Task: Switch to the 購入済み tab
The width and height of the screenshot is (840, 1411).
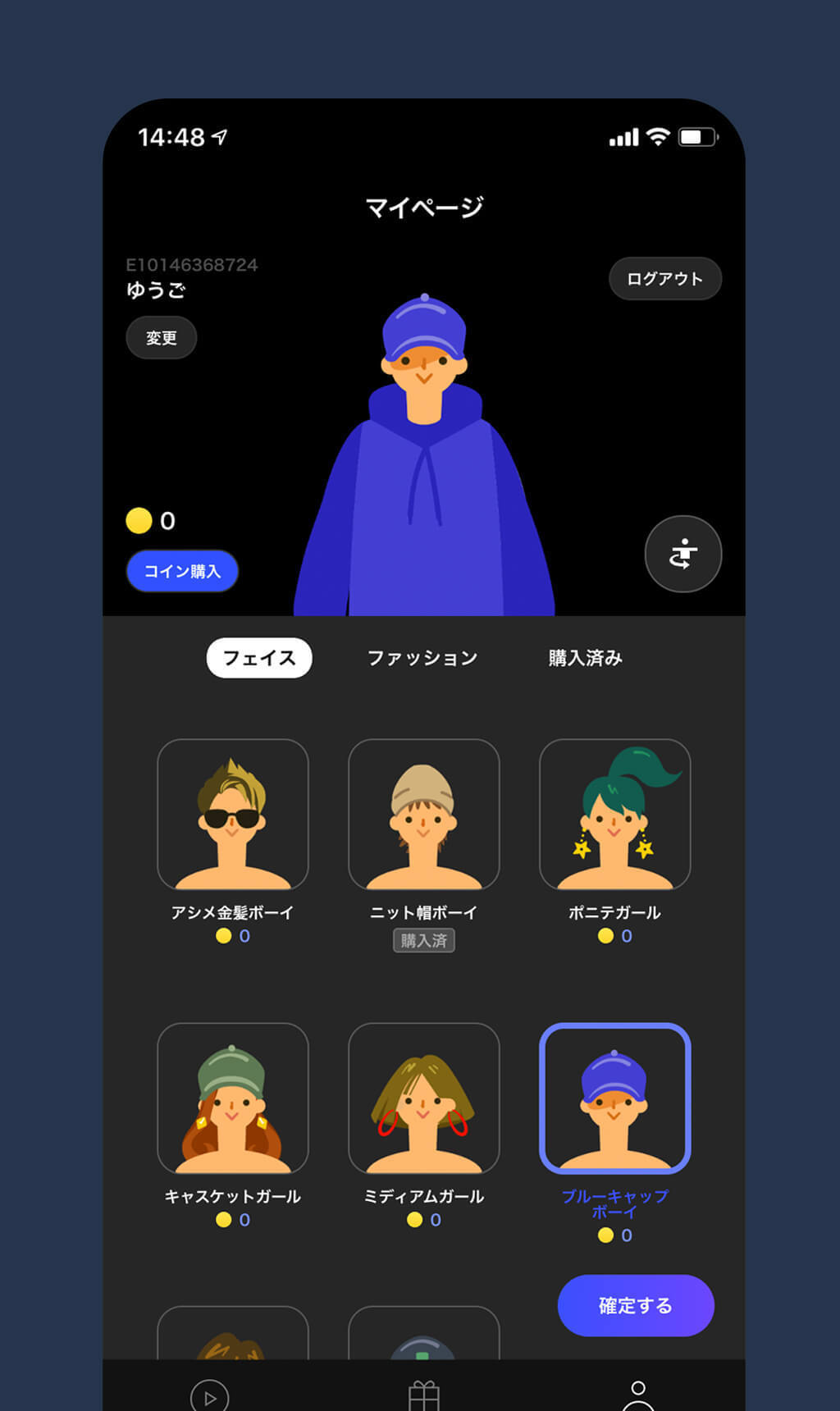Action: click(x=584, y=656)
